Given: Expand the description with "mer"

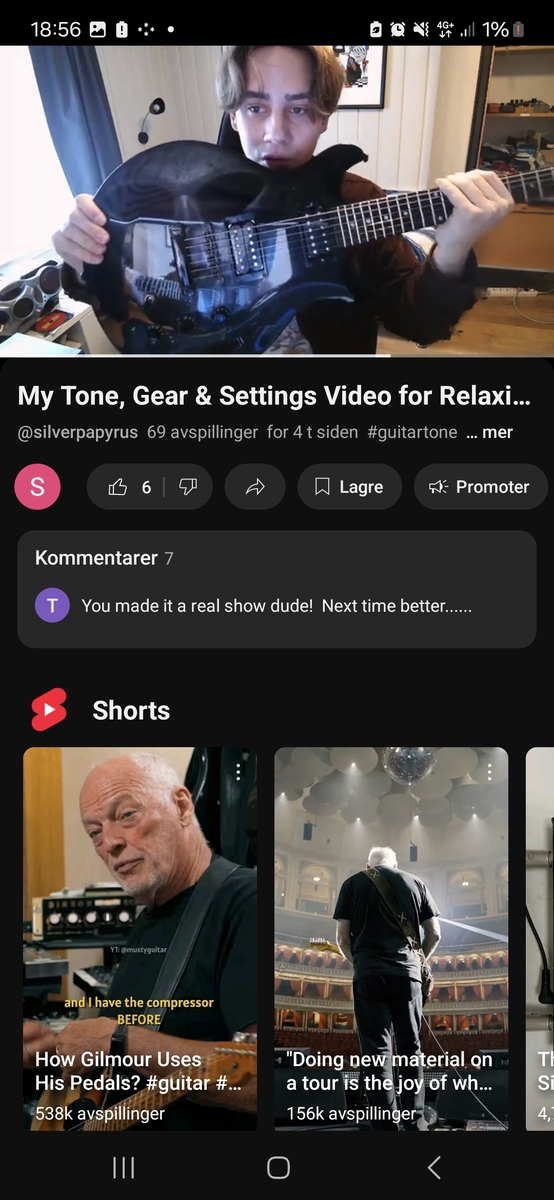Looking at the screenshot, I should (490, 432).
